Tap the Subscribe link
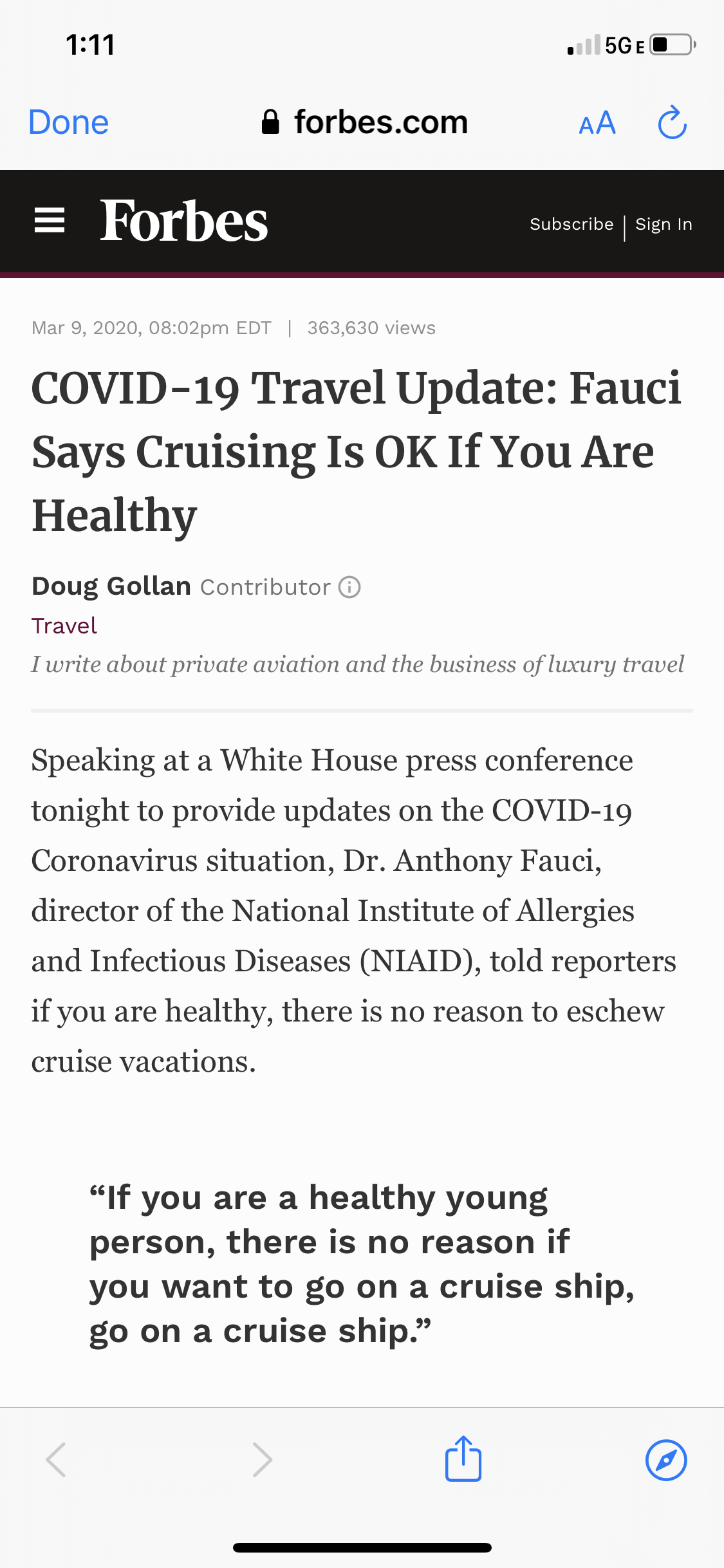Screen dimensions: 724x1568 click(x=571, y=224)
